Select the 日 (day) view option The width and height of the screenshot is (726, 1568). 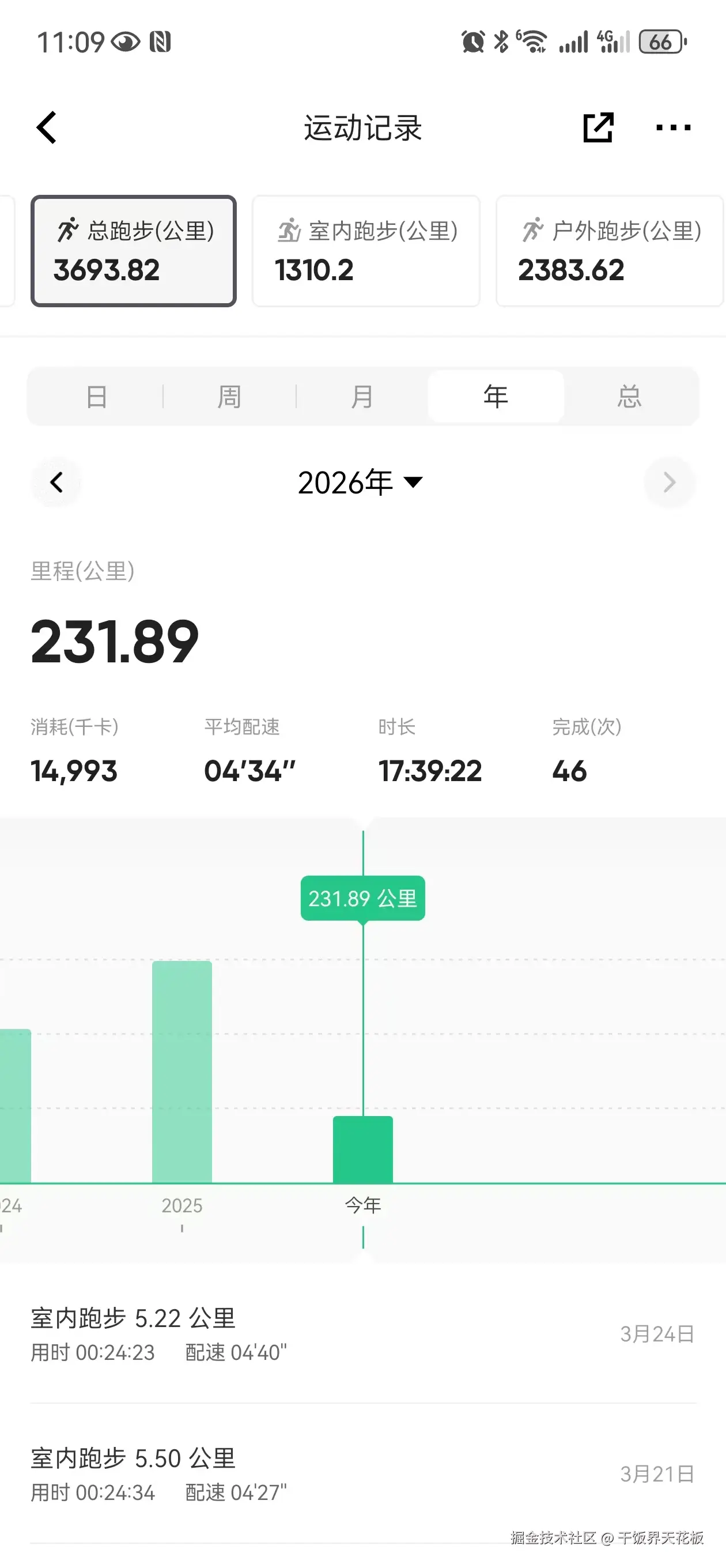click(x=96, y=395)
